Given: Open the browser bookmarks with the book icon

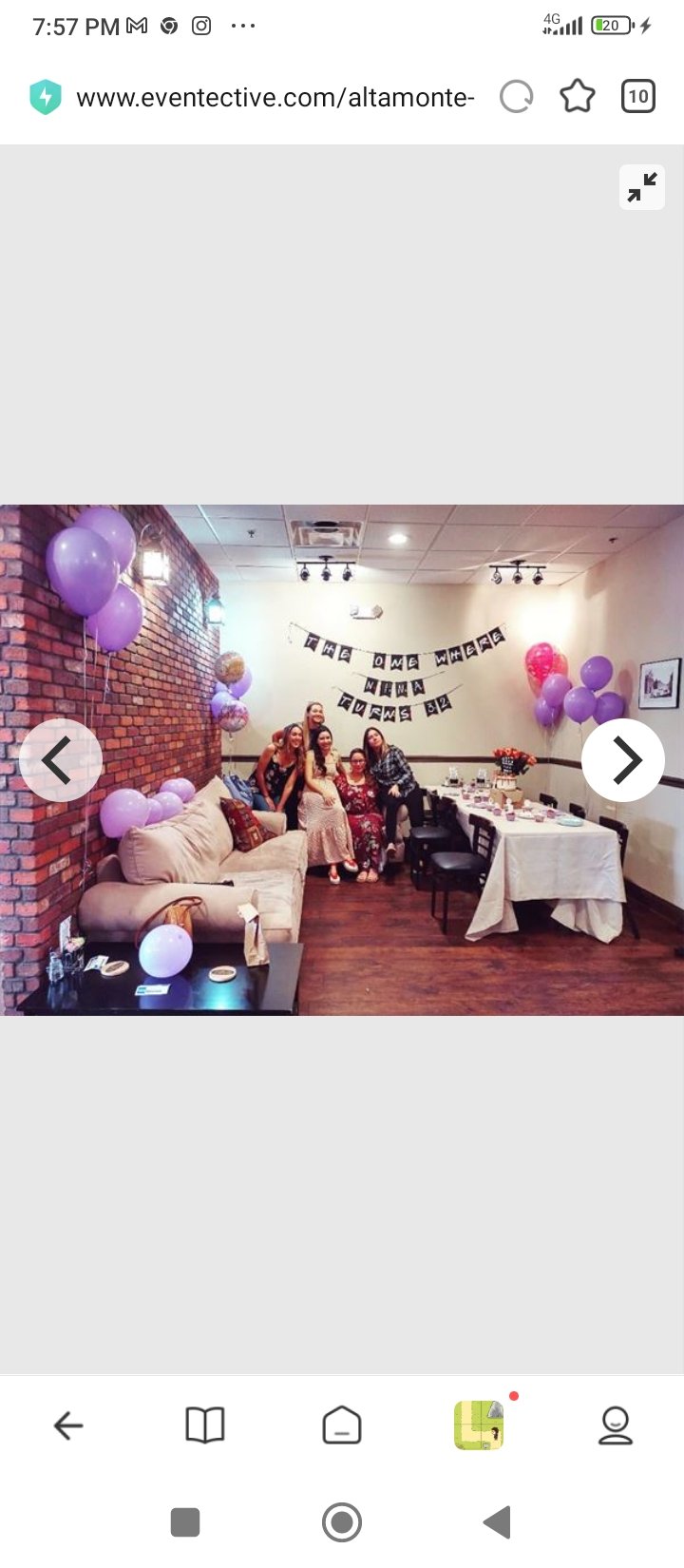Looking at the screenshot, I should pos(204,1425).
